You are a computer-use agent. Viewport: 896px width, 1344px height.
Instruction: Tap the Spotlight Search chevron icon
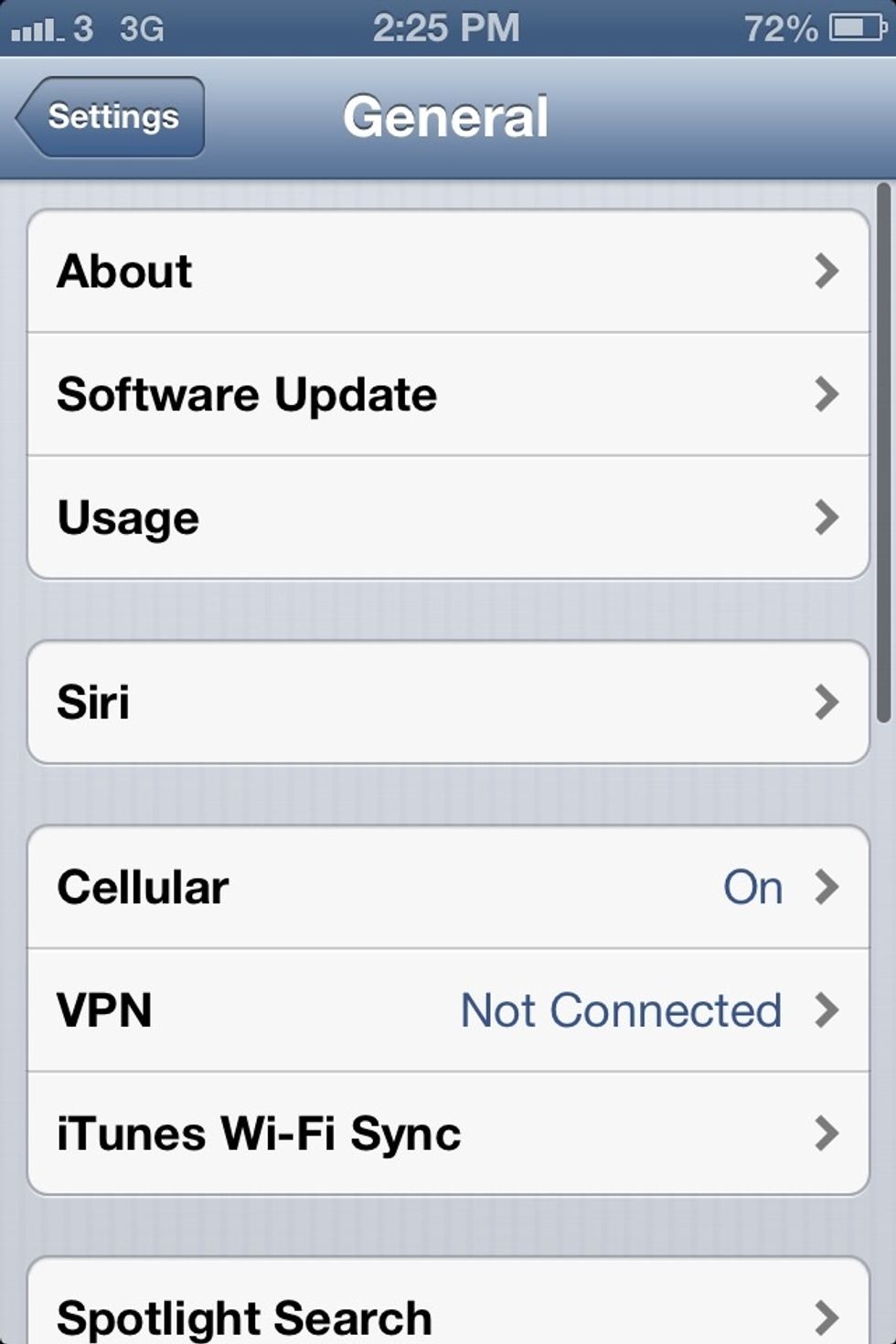827,1317
